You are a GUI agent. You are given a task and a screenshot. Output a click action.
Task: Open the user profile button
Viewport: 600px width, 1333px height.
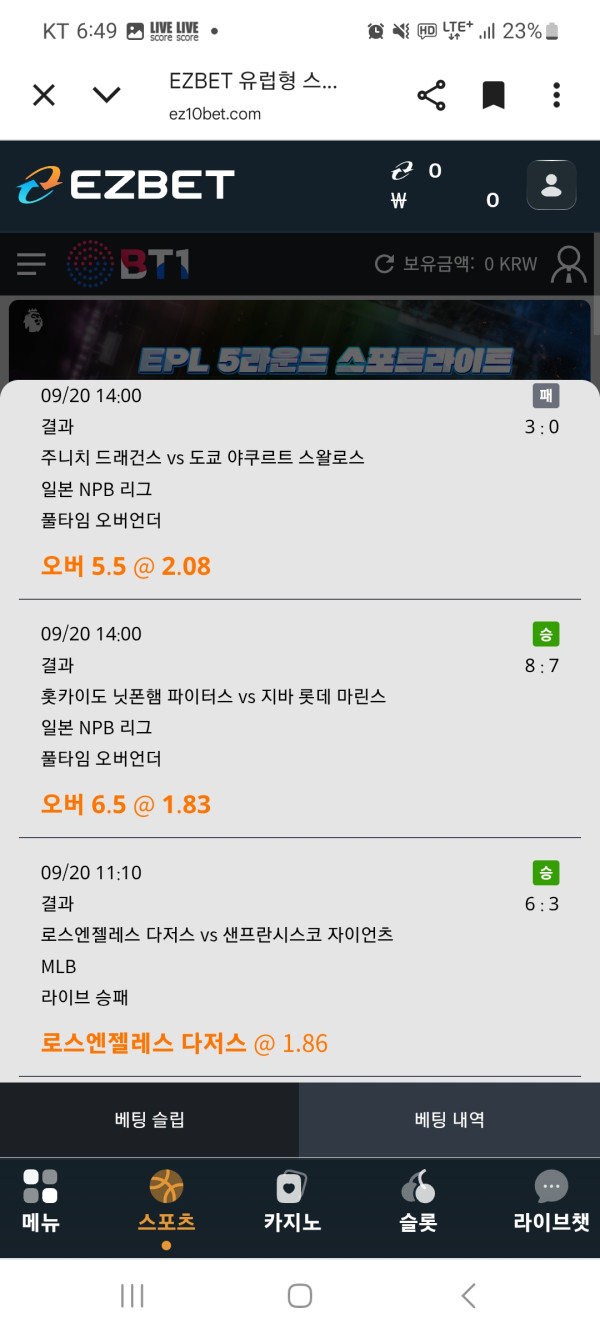click(x=551, y=185)
